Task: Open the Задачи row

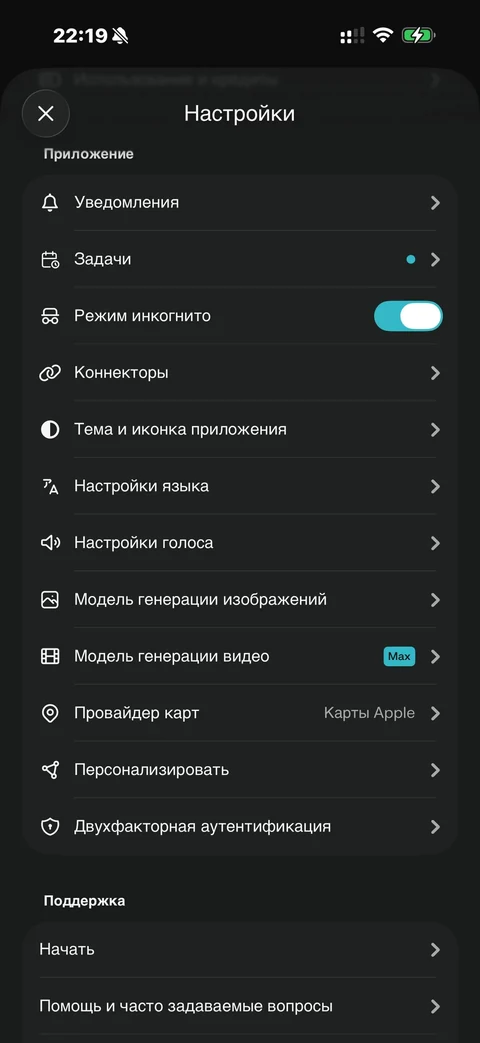Action: pyautogui.click(x=240, y=259)
